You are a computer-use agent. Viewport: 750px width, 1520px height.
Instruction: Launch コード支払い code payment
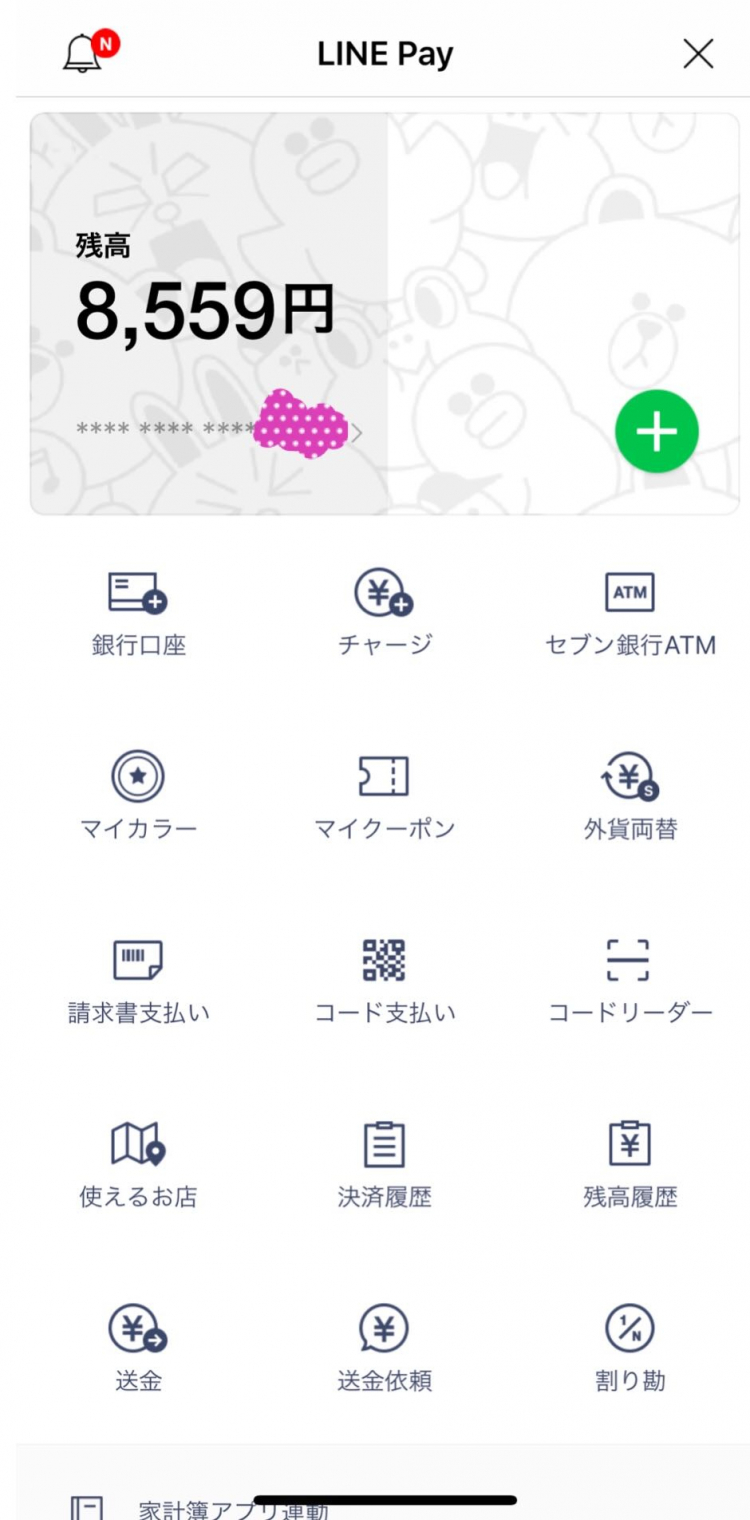coord(385,981)
